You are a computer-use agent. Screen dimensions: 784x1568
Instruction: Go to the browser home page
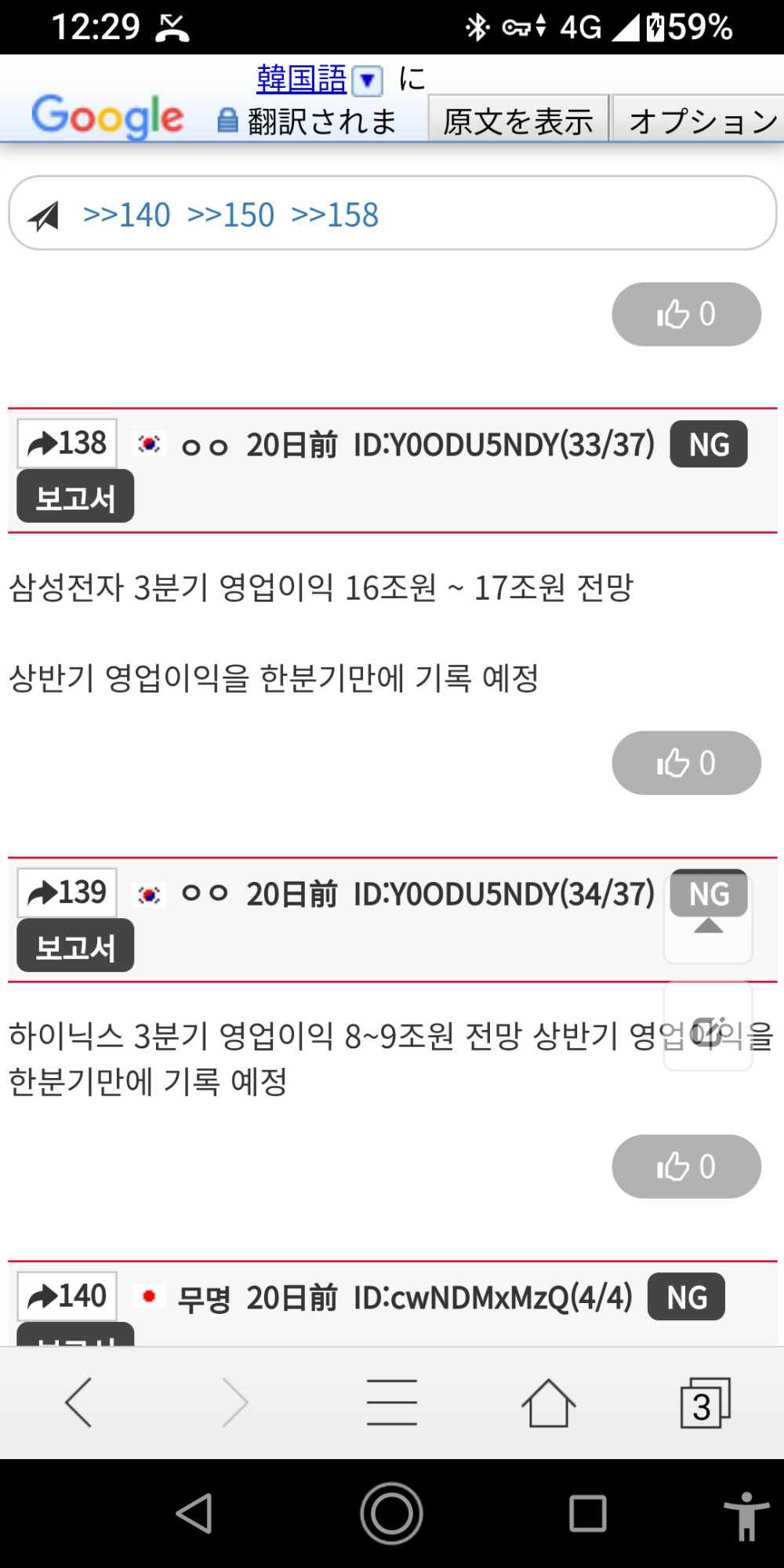point(549,1403)
